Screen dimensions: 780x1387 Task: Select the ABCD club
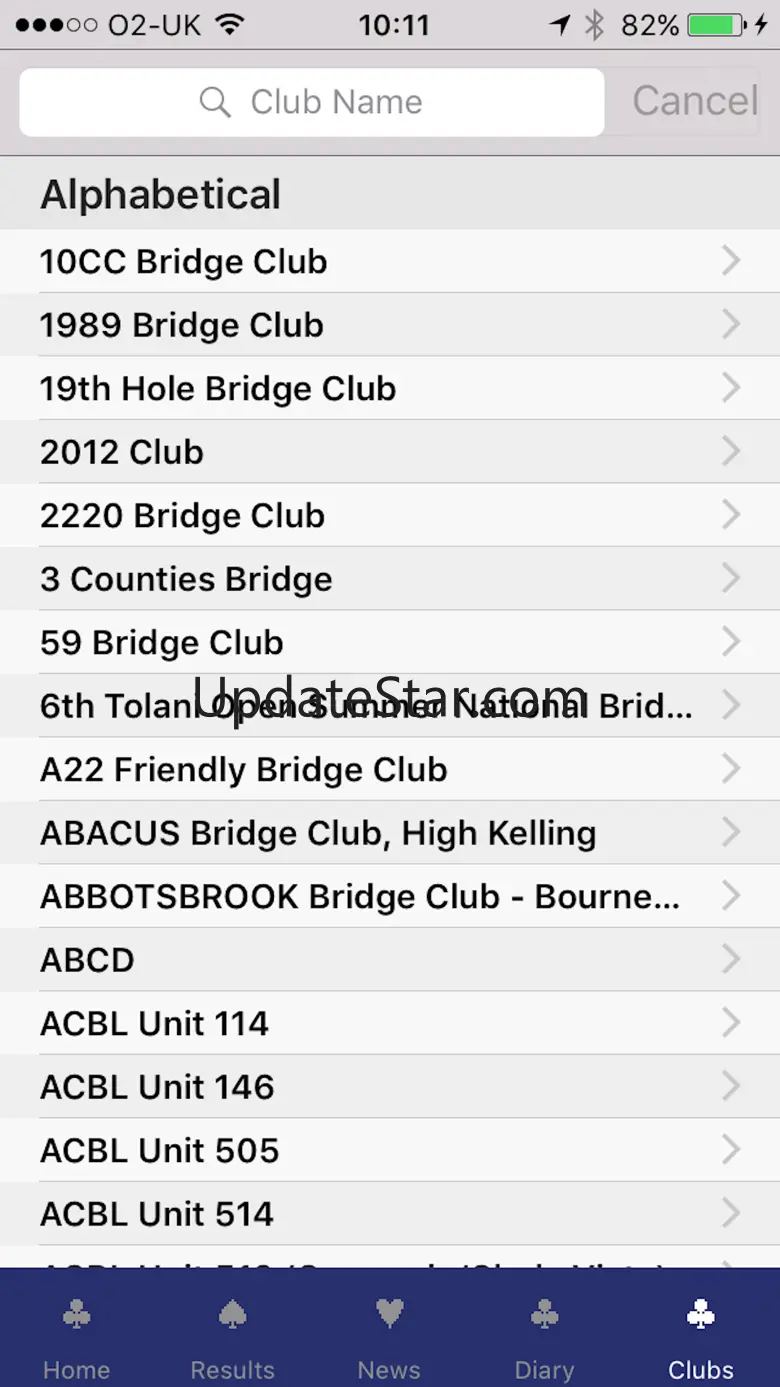point(389,960)
